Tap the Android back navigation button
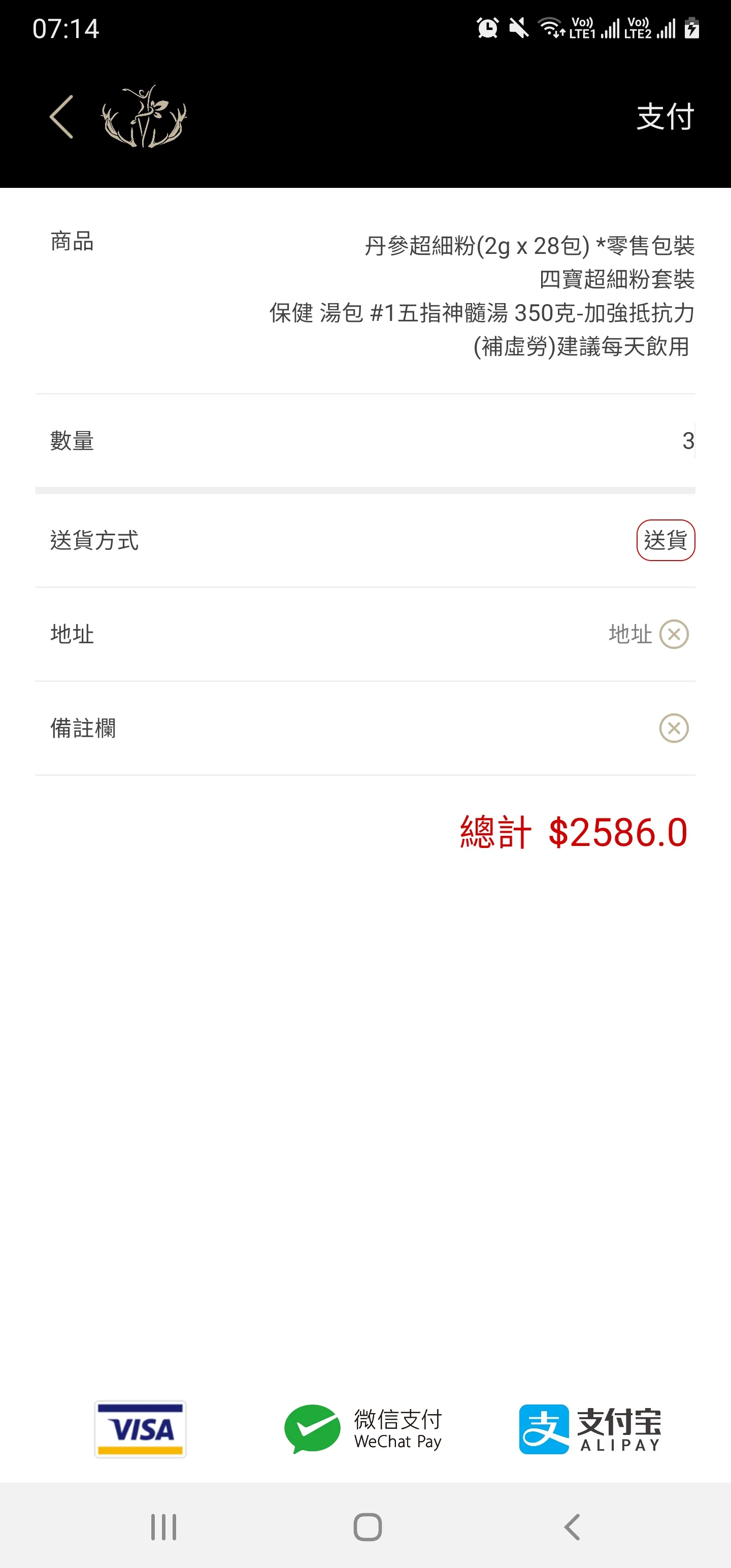 coord(570,1525)
